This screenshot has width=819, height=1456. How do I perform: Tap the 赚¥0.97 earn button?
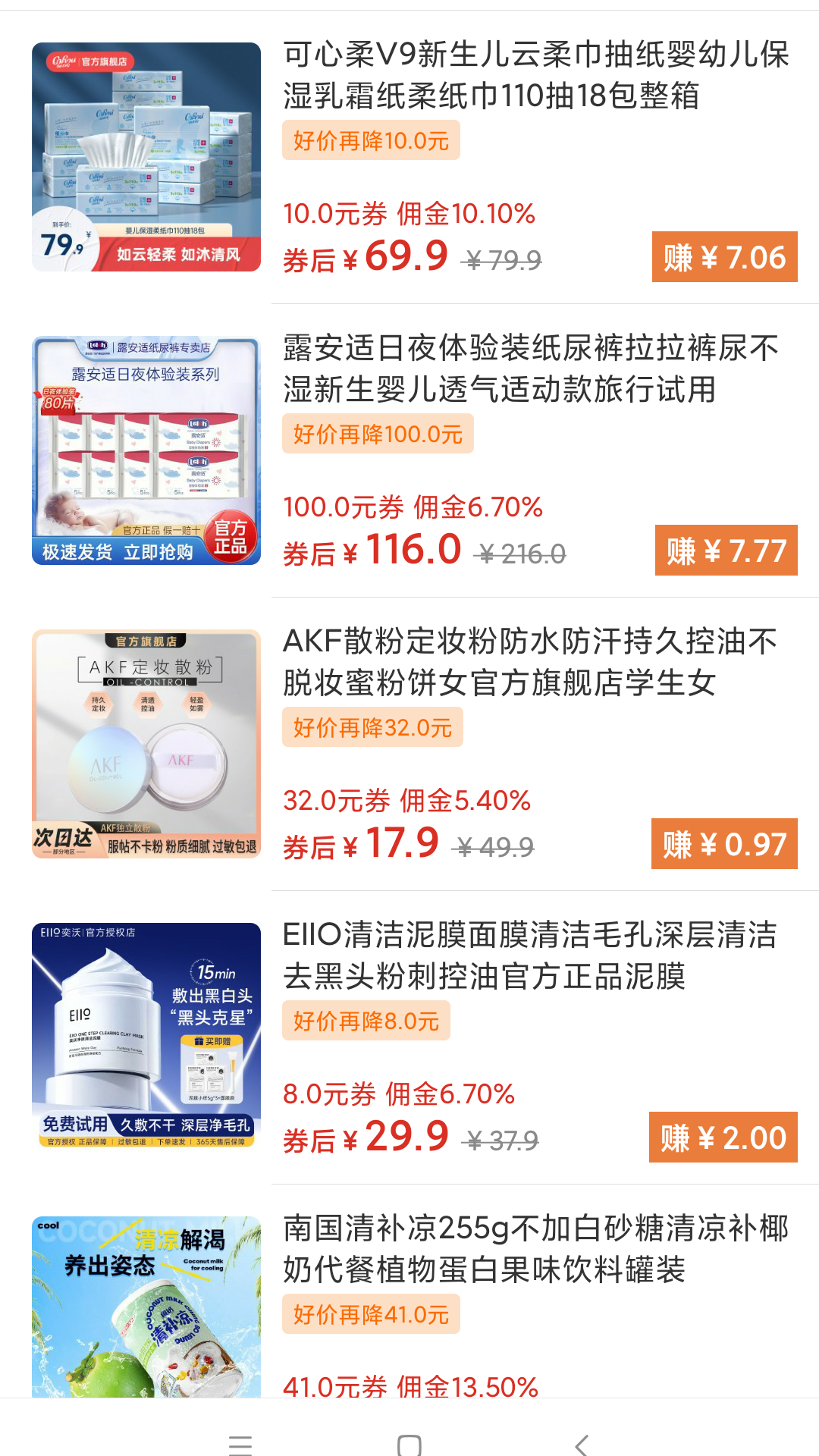click(x=723, y=844)
